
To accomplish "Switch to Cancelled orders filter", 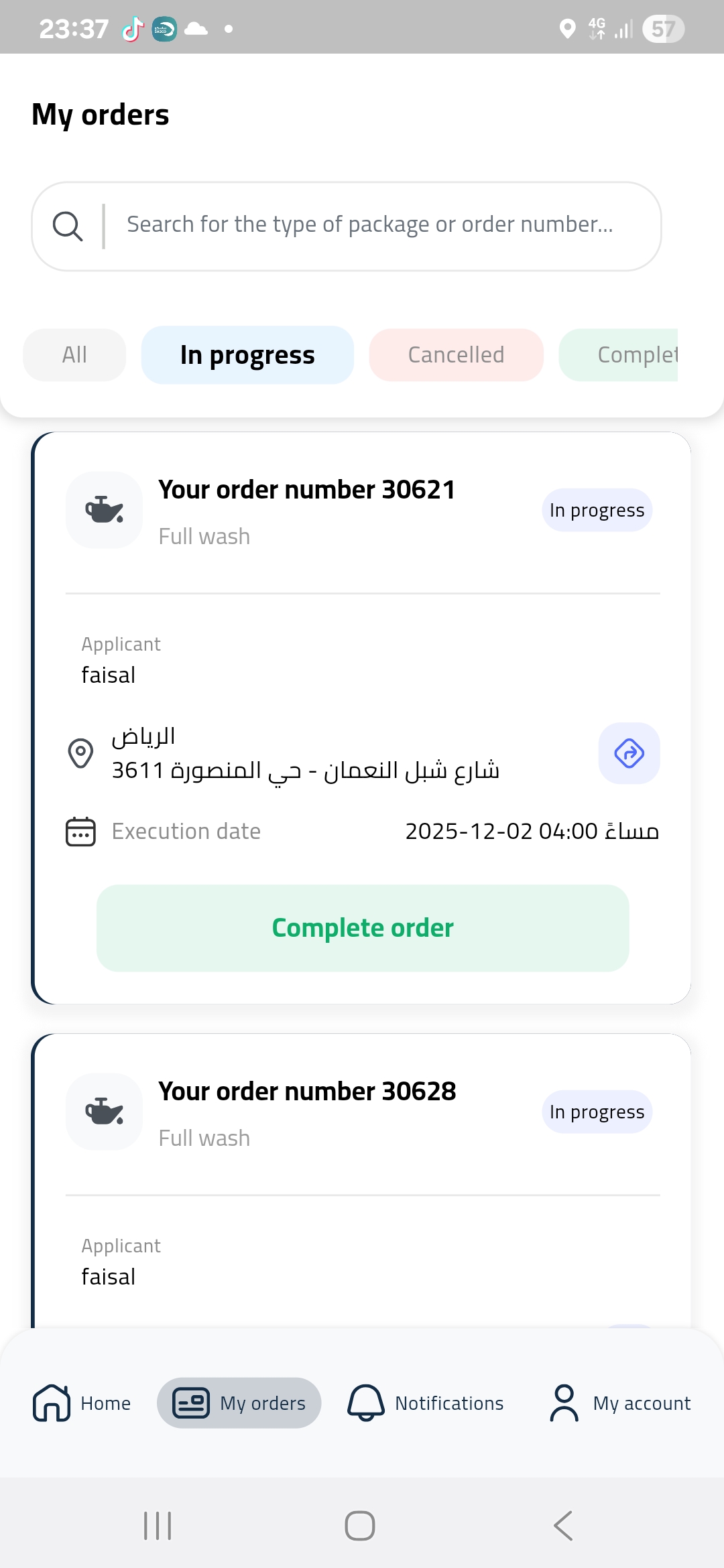I will click(456, 355).
